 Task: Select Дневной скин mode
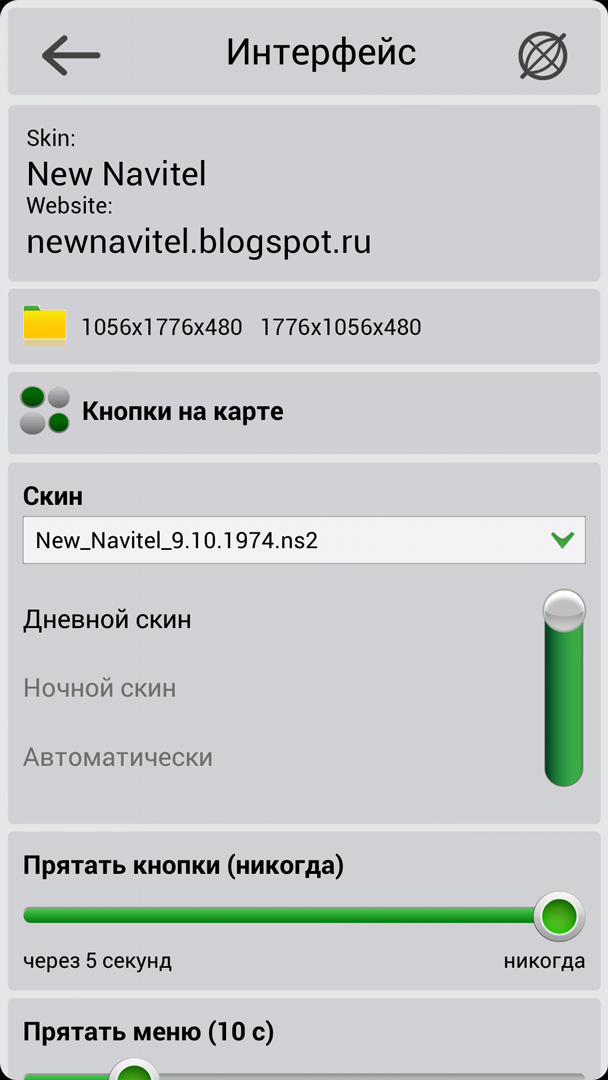click(x=107, y=620)
